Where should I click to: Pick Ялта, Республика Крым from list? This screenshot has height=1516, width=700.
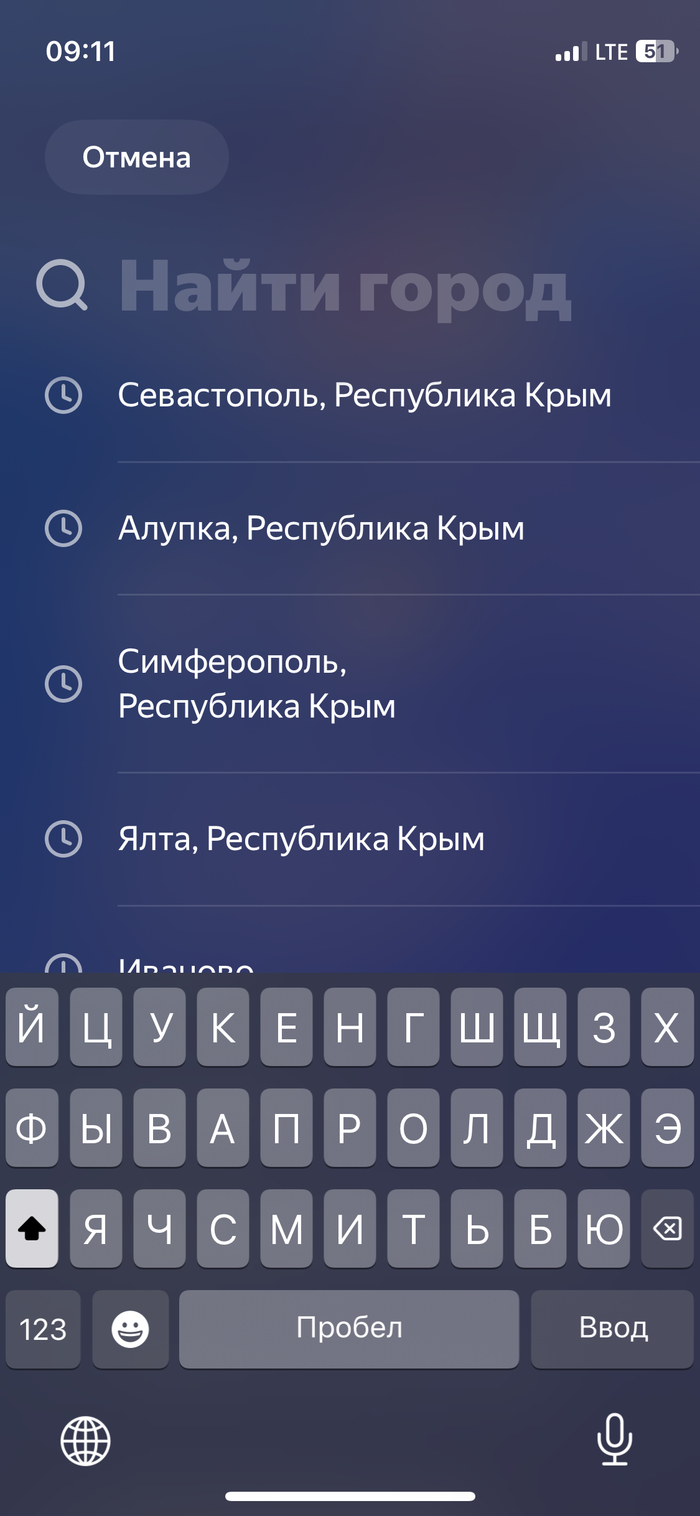click(301, 839)
